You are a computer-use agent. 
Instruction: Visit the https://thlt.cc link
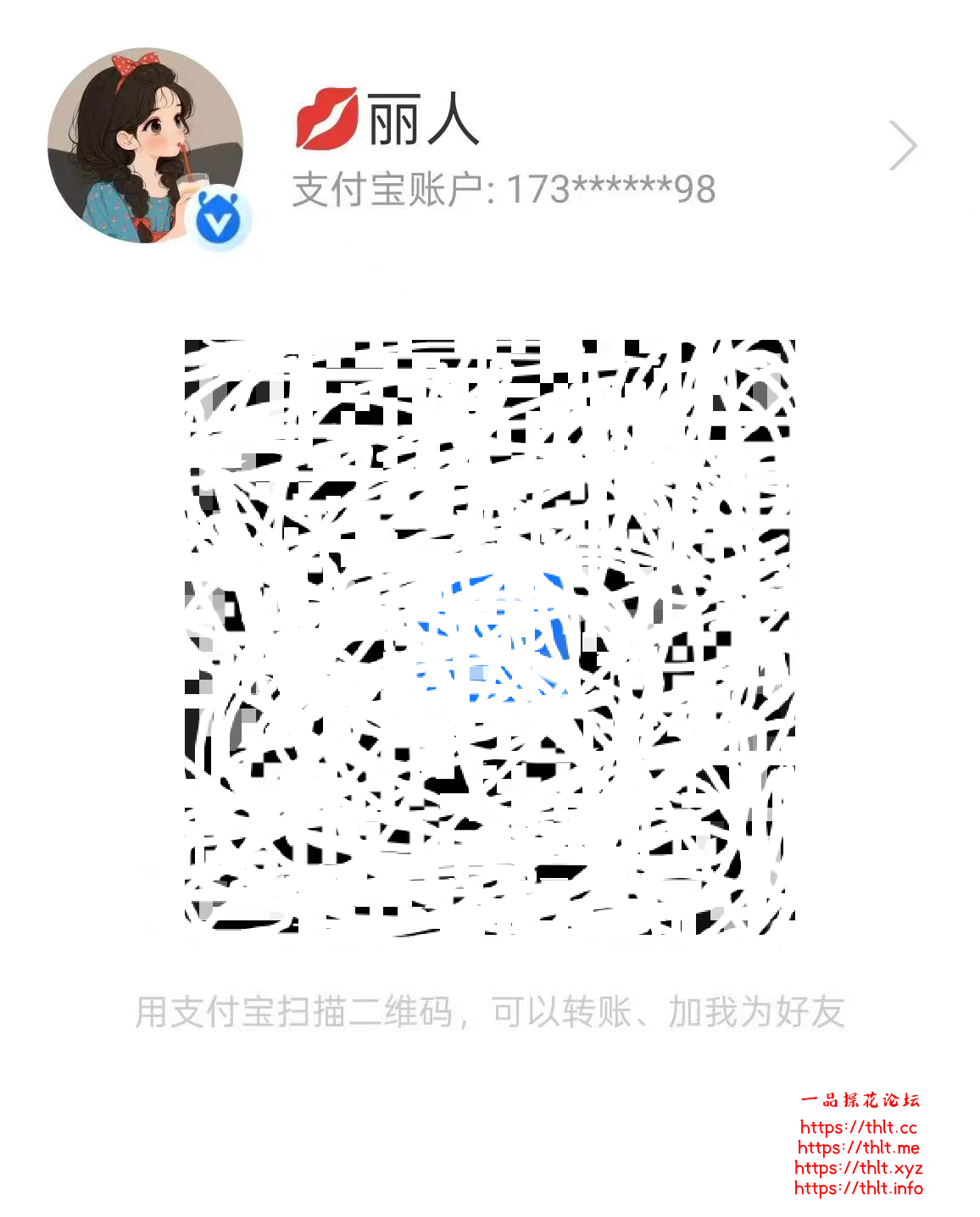(x=860, y=1129)
